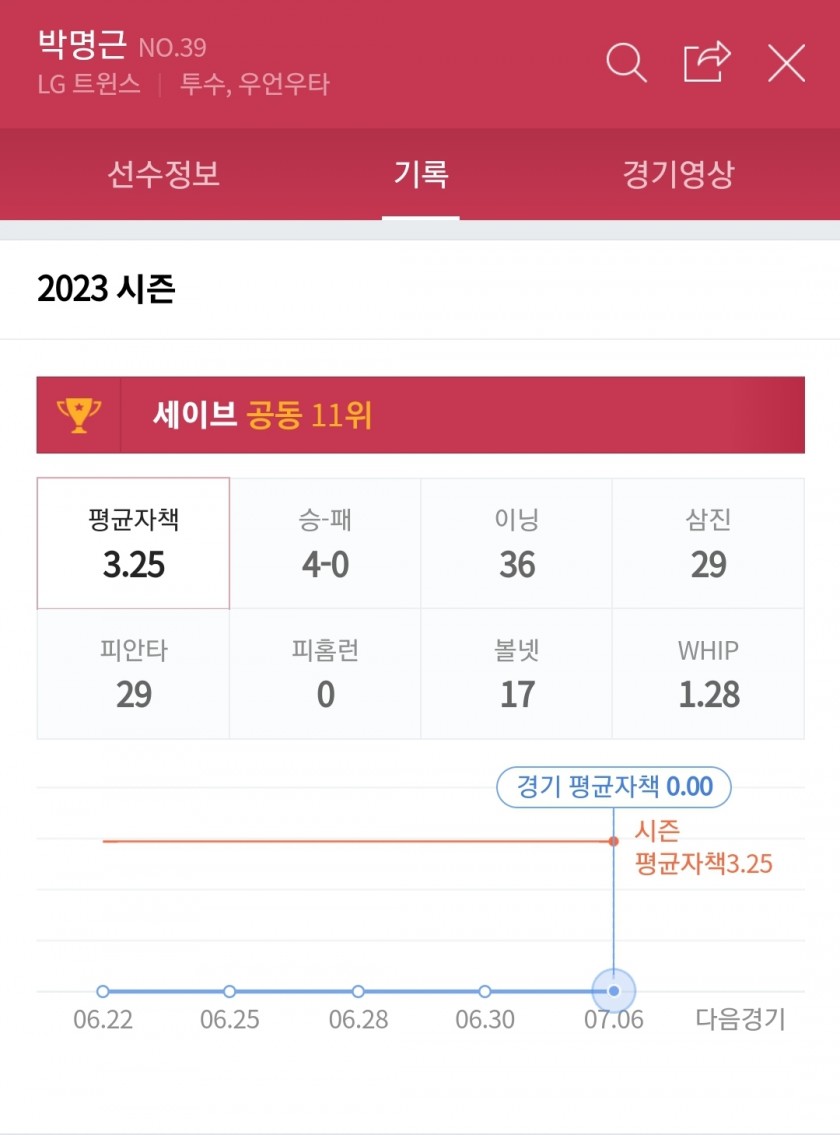Select the 06.22 game point on graph
Viewport: 840px width, 1135px height.
[102, 991]
